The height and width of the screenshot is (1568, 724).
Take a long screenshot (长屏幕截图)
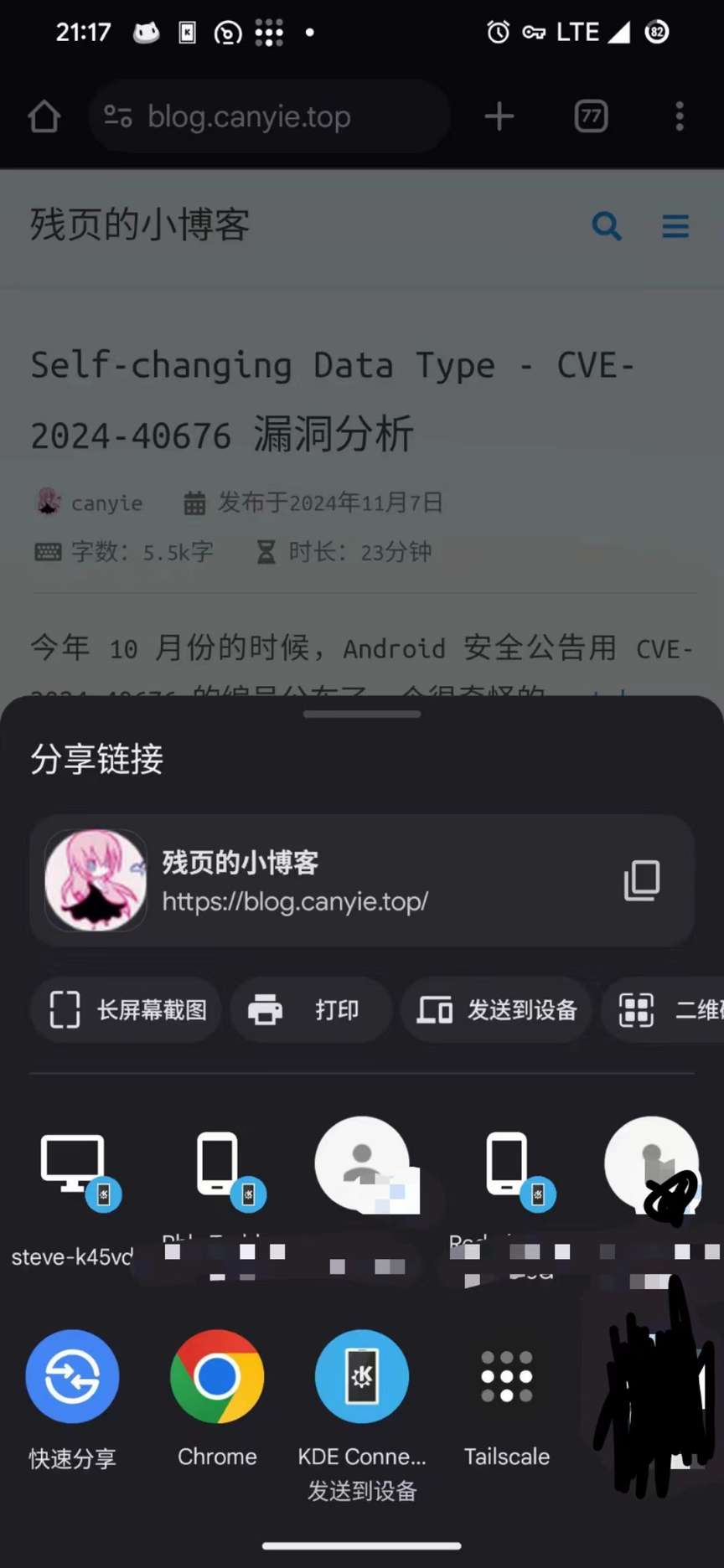pyautogui.click(x=126, y=1009)
